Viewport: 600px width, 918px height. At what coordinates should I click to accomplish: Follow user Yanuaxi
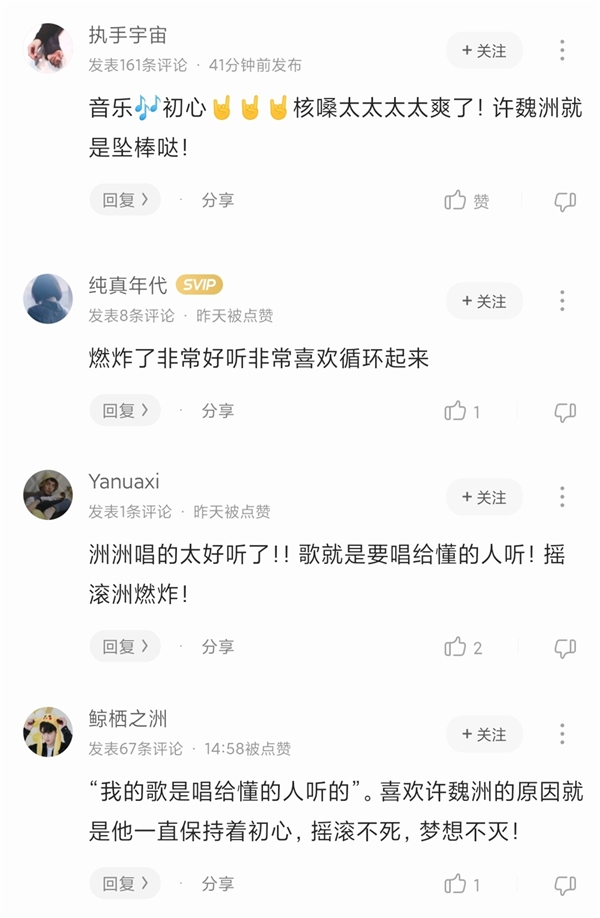(x=484, y=497)
